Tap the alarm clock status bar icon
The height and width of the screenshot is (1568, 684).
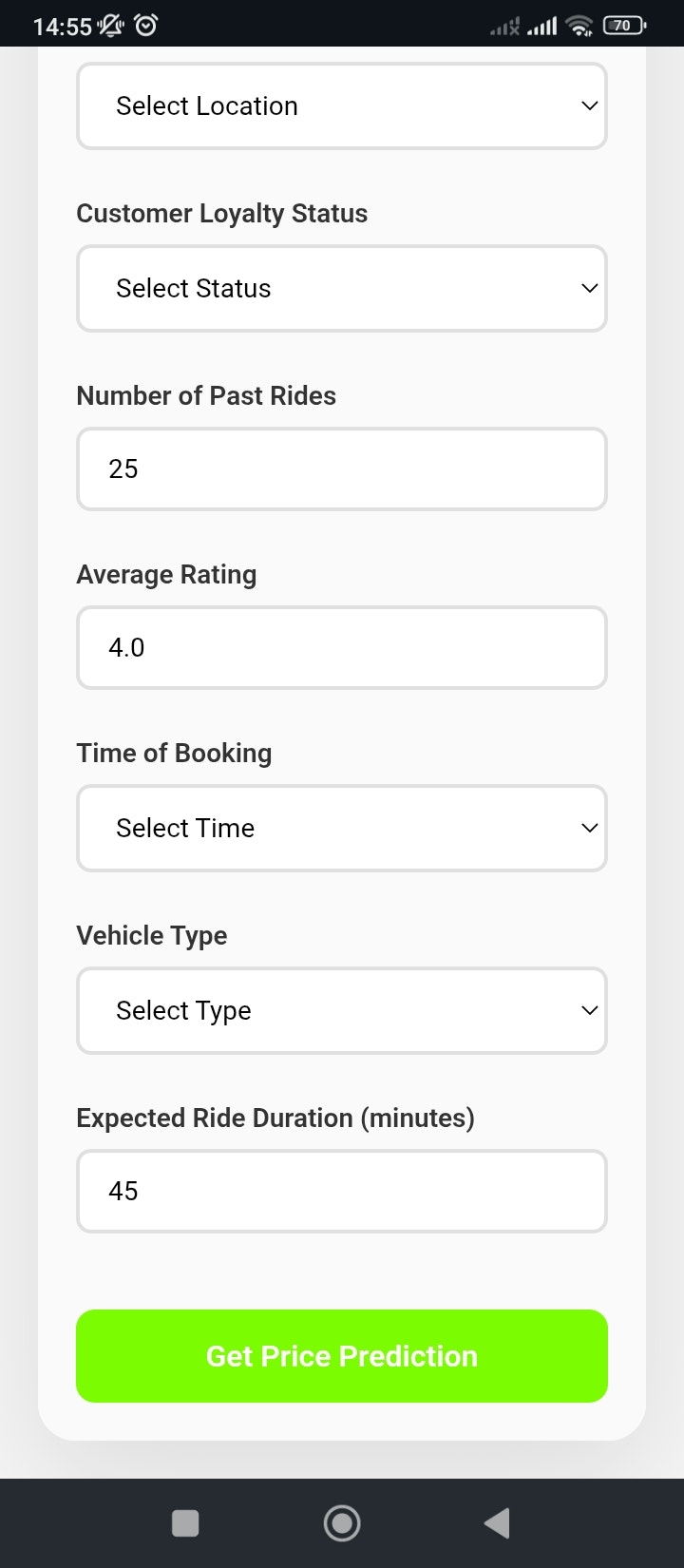(144, 26)
